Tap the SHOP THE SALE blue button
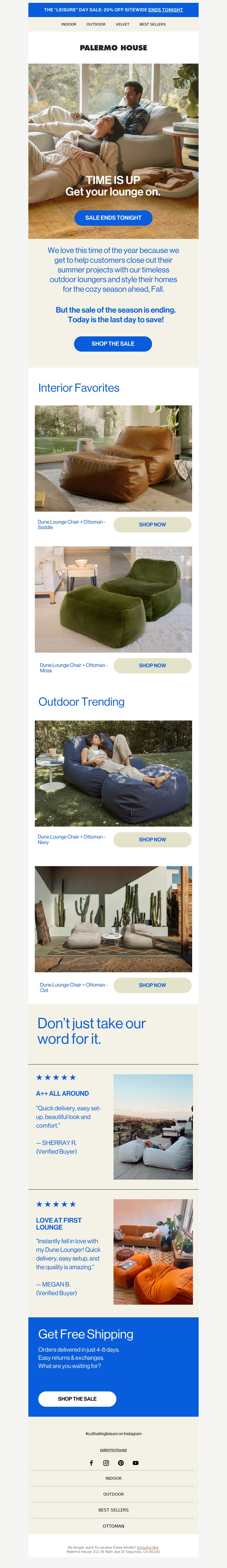 pyautogui.click(x=113, y=343)
